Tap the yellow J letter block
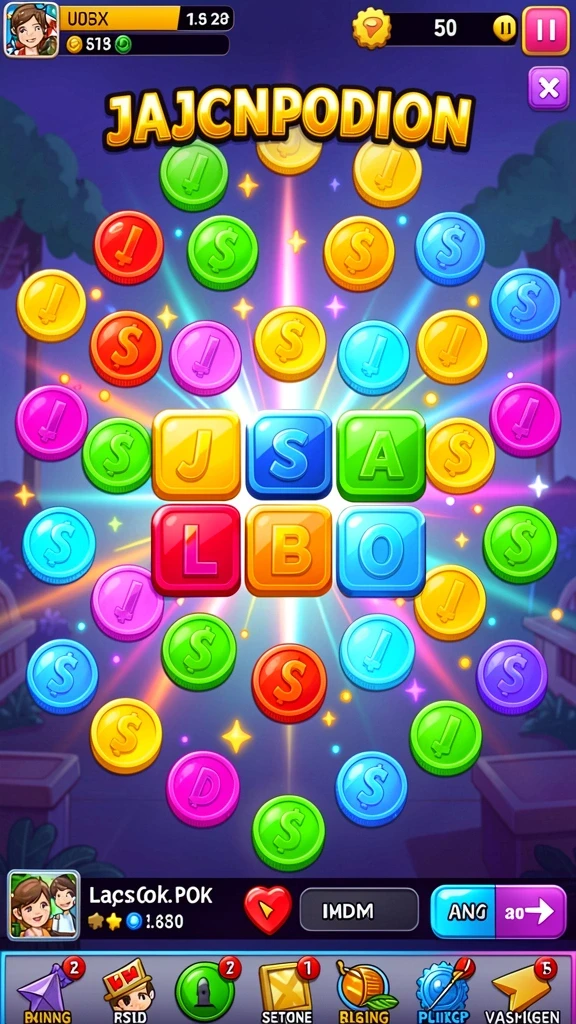This screenshot has width=576, height=1024. pos(197,455)
